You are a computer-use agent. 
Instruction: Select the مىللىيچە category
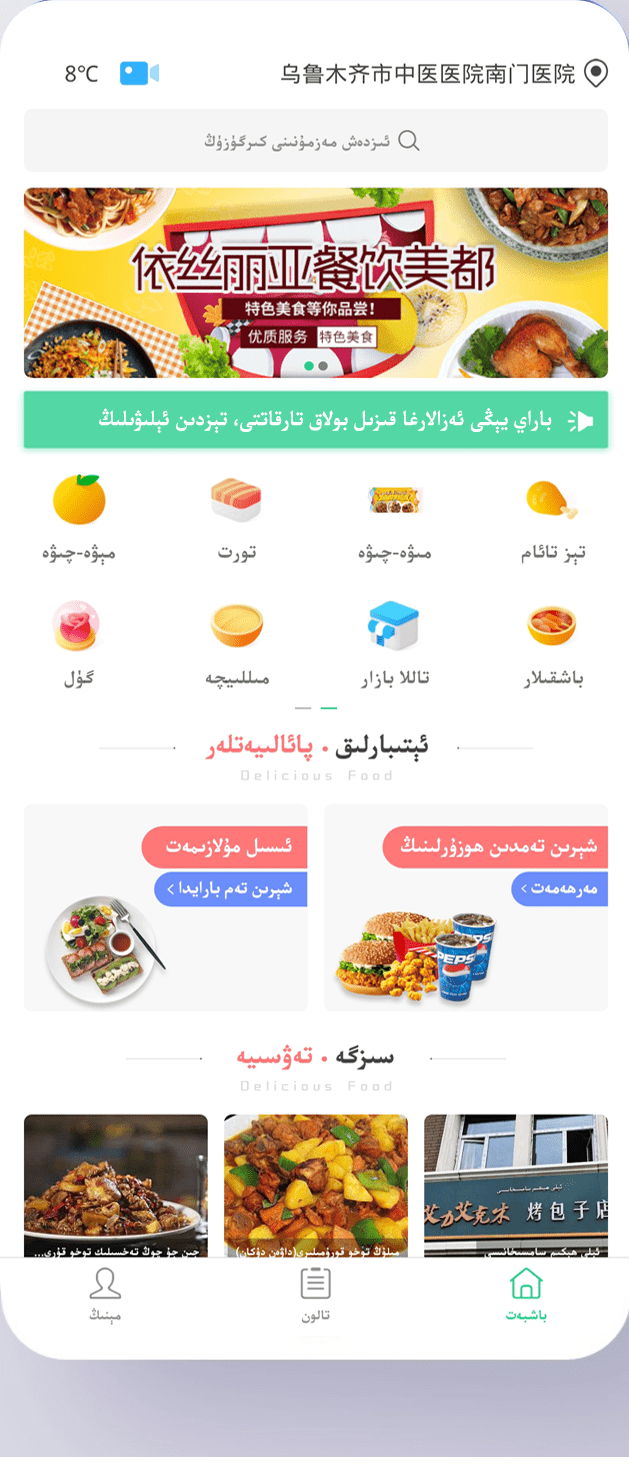click(236, 643)
